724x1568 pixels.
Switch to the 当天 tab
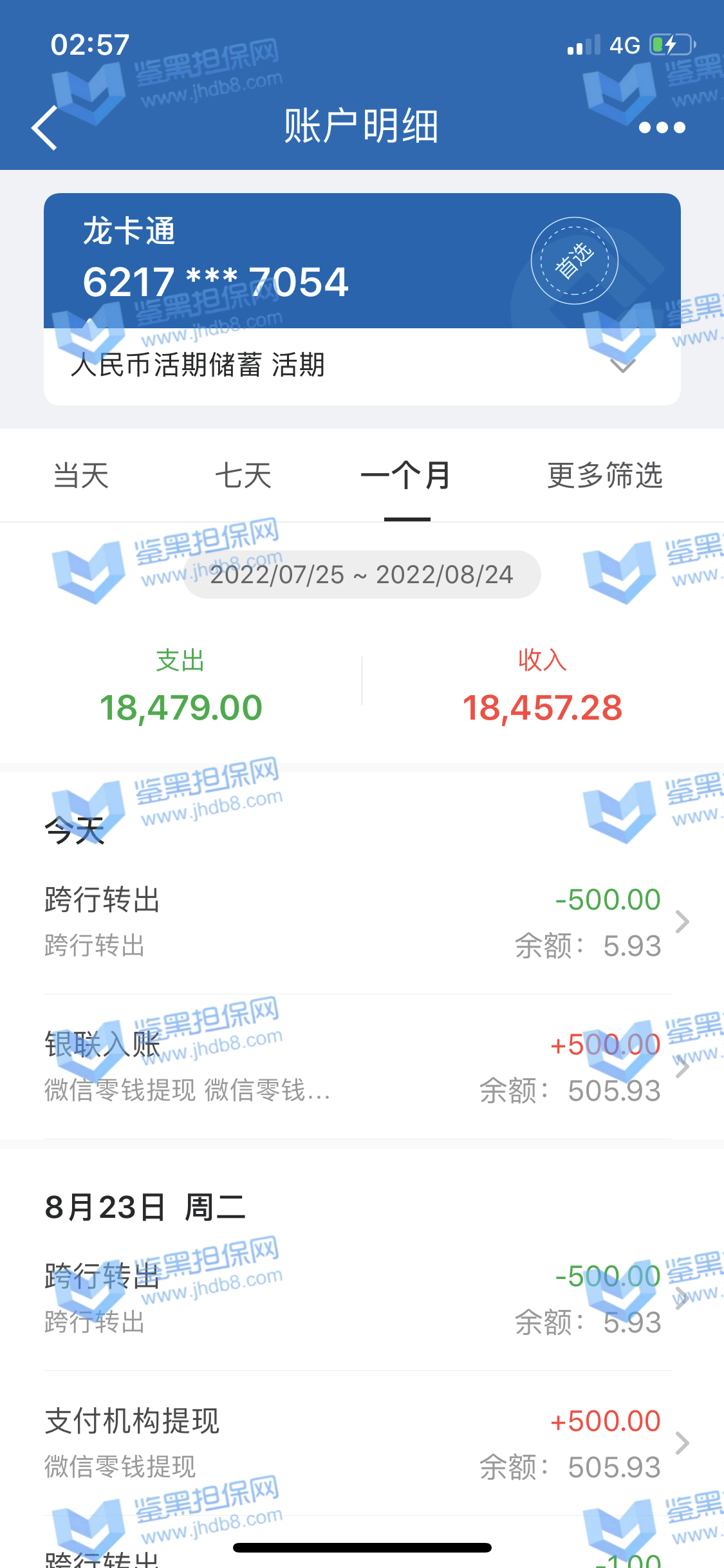(x=81, y=476)
